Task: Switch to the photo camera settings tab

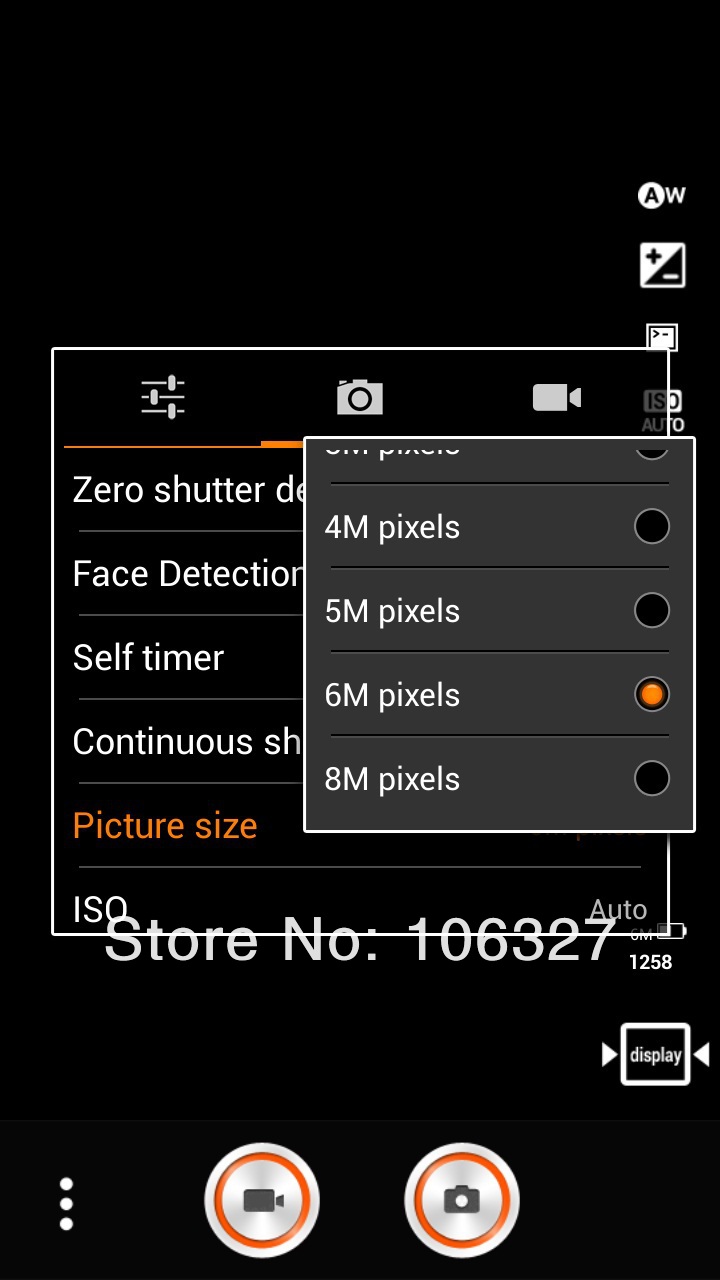Action: coord(360,398)
